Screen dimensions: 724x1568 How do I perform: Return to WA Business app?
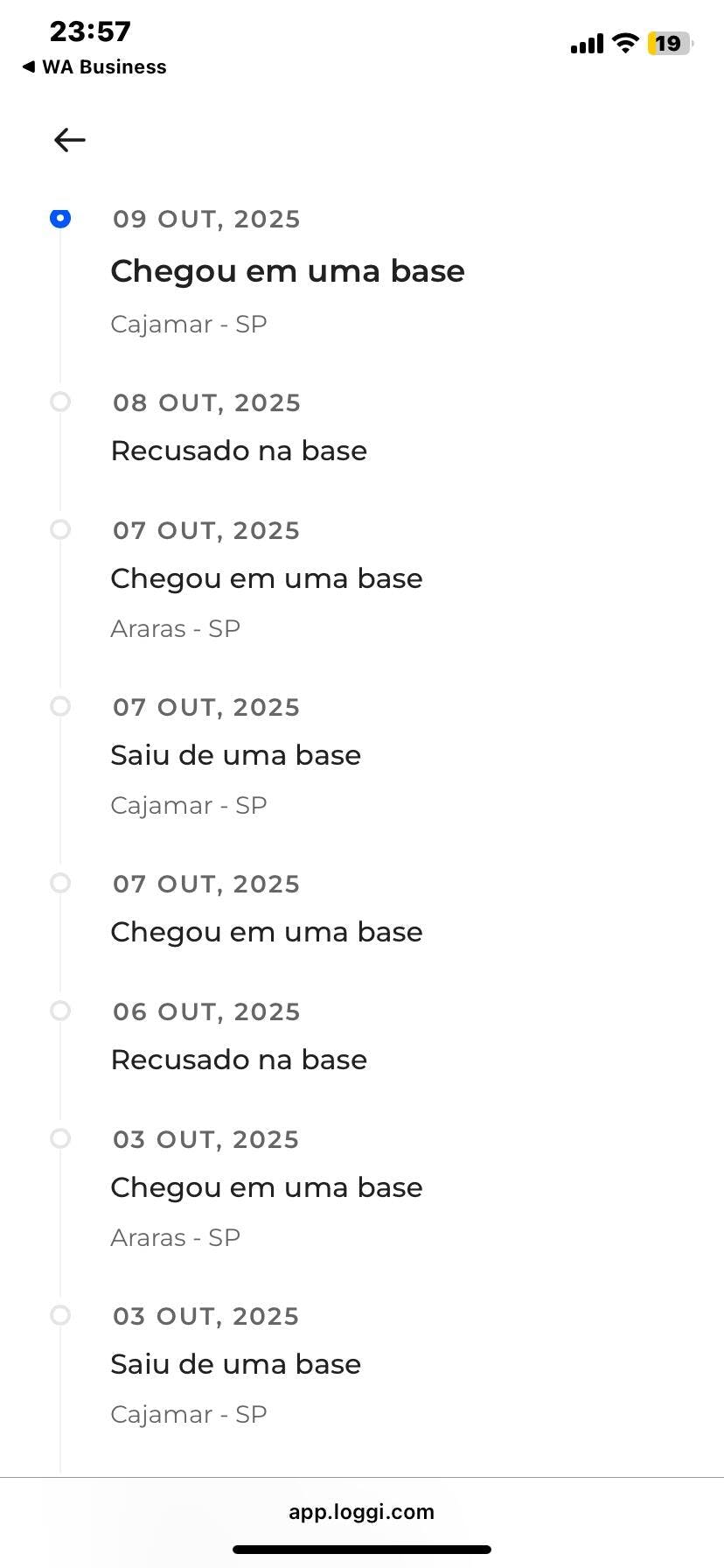94,67
